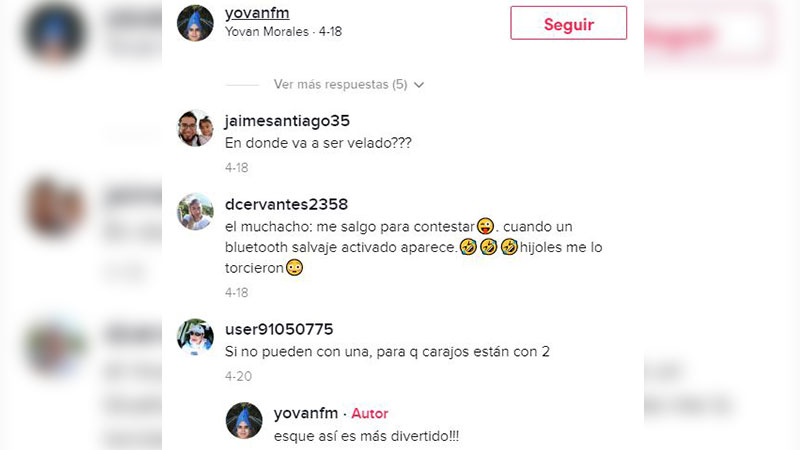The width and height of the screenshot is (800, 450).
Task: Open yovanfm's profile from the header username
Action: coord(256,13)
